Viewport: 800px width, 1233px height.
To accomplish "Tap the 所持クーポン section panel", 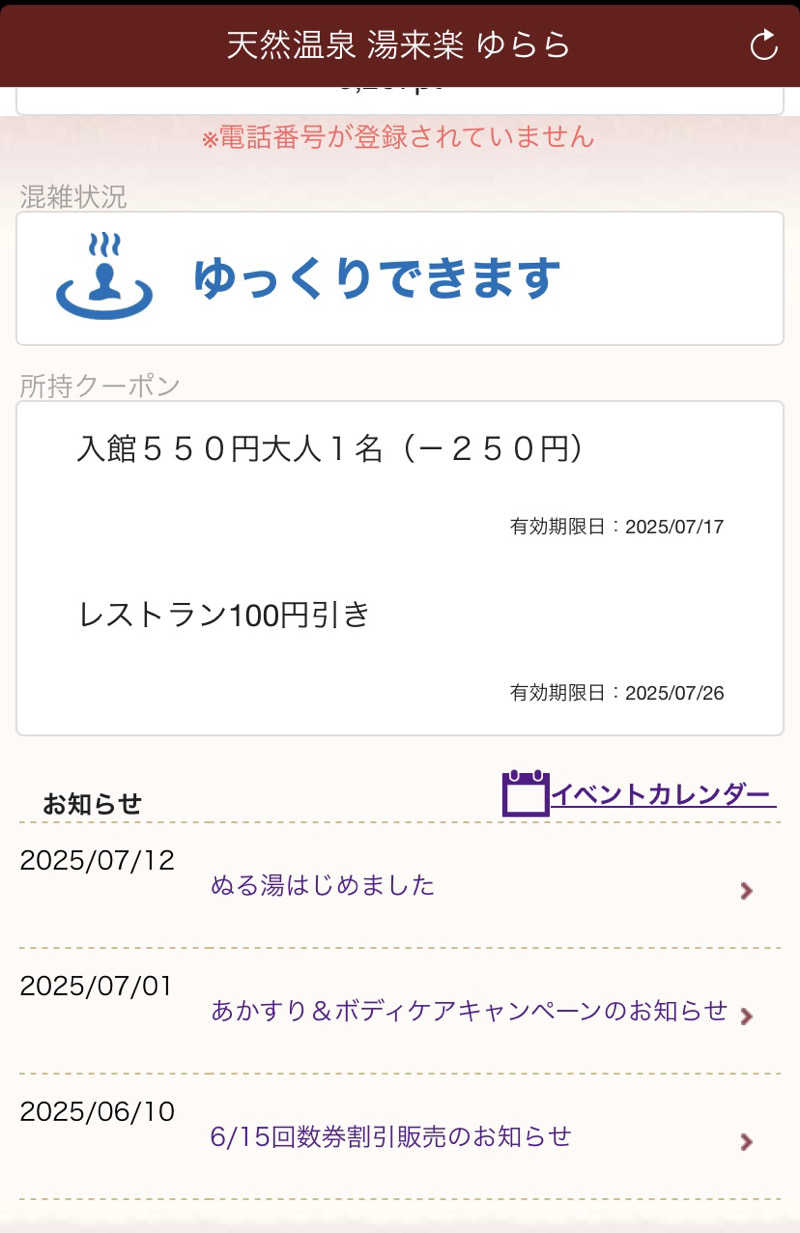I will (400, 565).
